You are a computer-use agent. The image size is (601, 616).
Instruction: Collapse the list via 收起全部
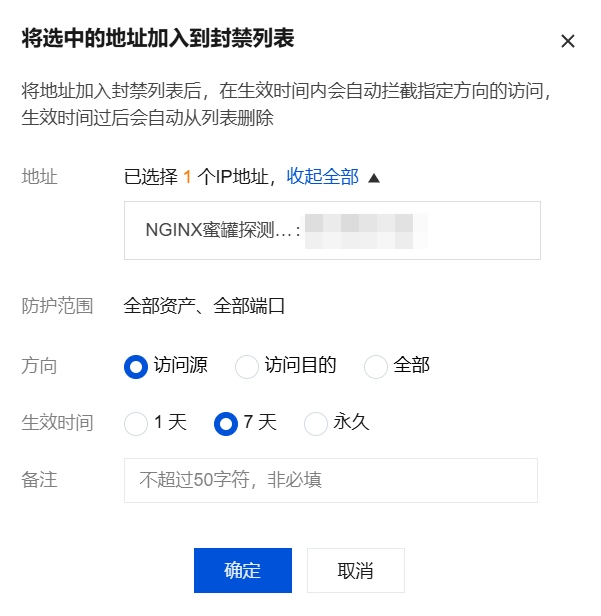pyautogui.click(x=322, y=177)
